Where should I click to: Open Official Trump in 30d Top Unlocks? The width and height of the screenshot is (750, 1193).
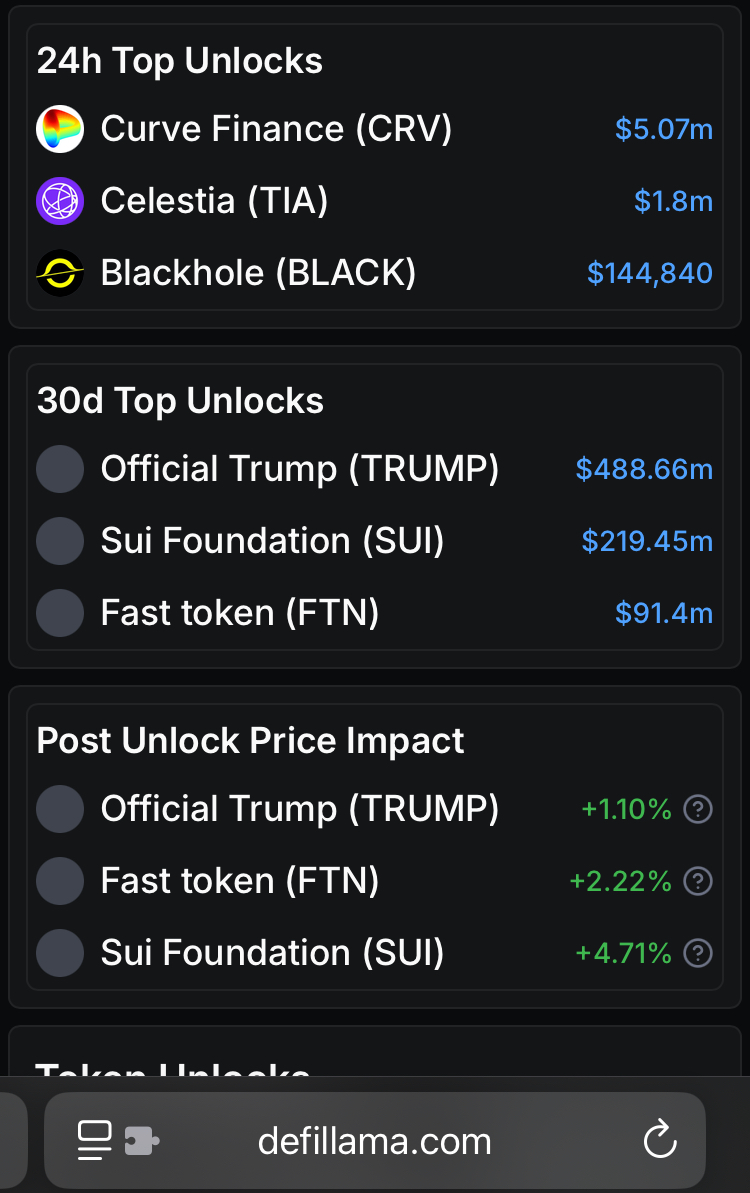coord(299,469)
